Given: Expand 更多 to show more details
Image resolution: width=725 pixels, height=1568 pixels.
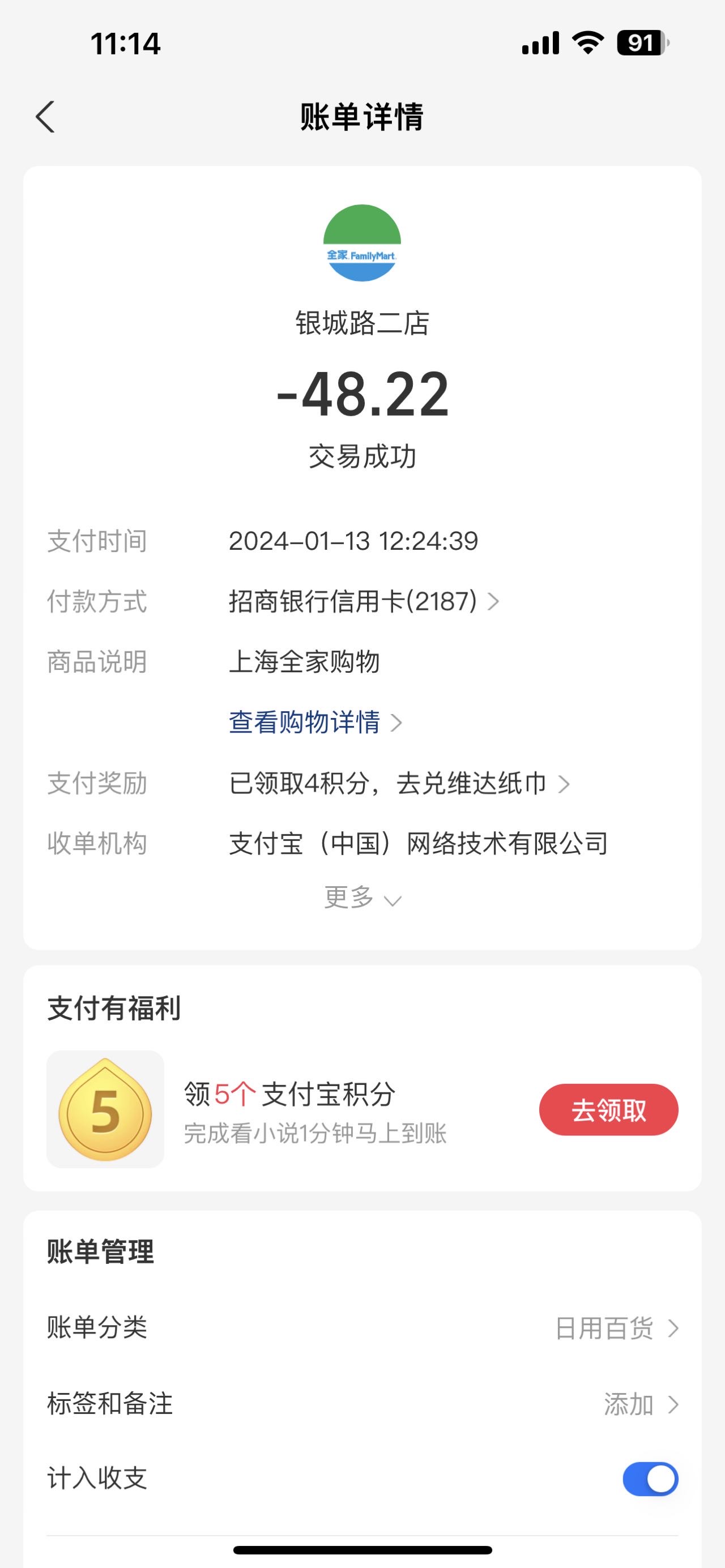Looking at the screenshot, I should (362, 898).
